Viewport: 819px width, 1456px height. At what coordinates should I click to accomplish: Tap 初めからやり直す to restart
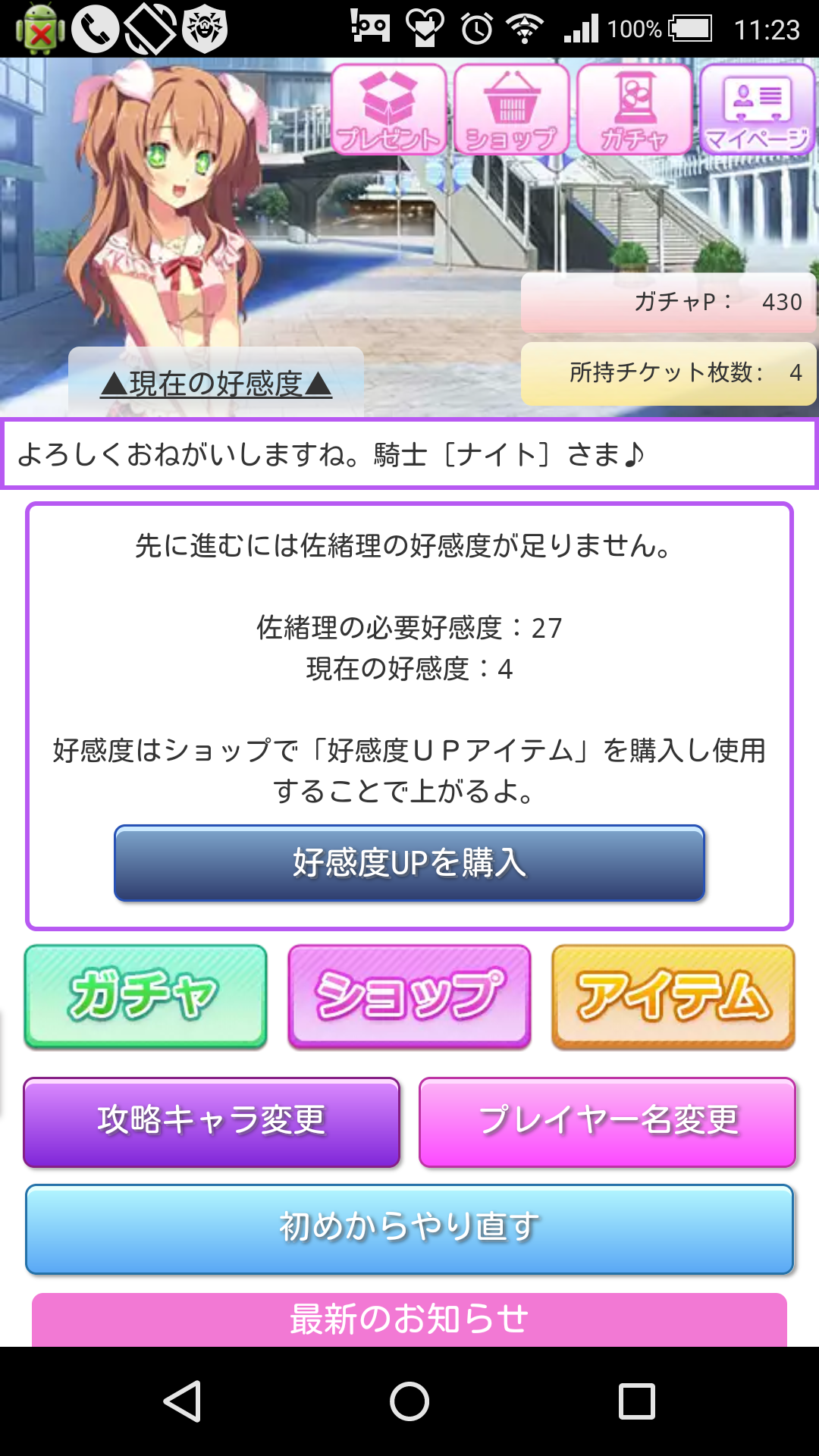(409, 1228)
